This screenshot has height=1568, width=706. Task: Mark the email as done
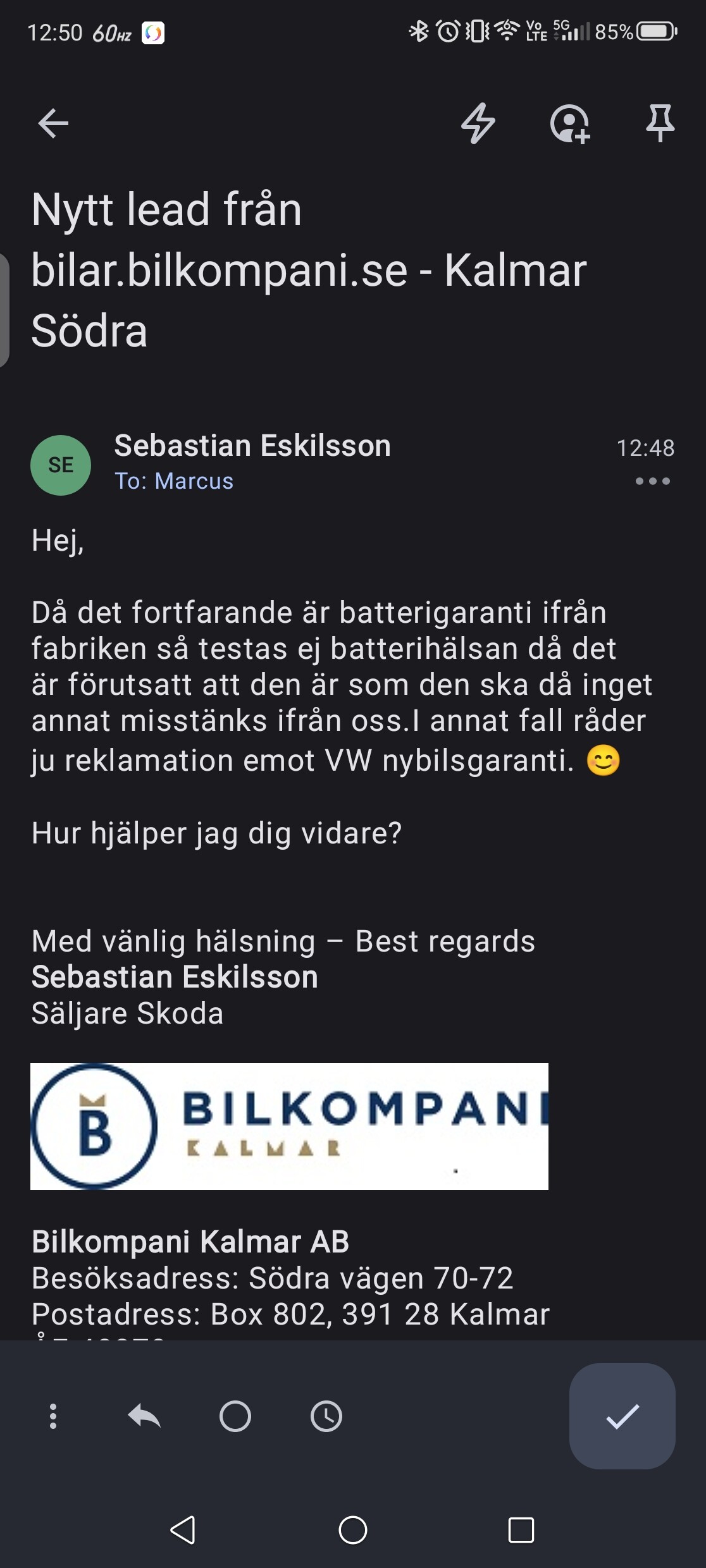[x=622, y=1416]
